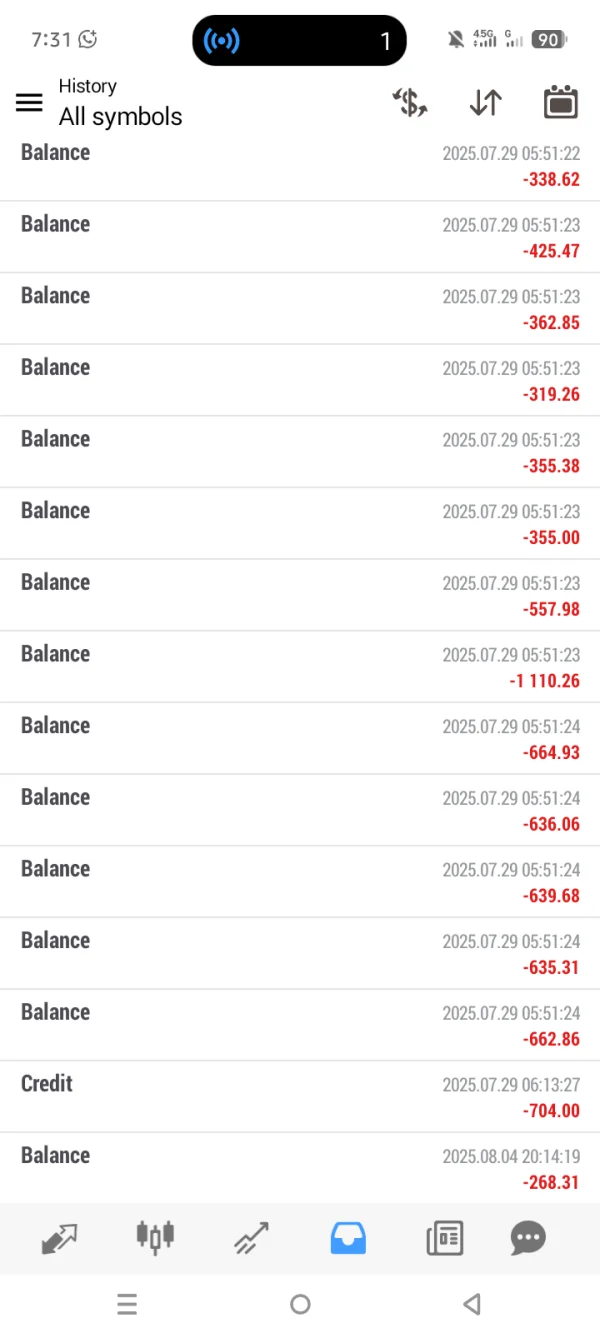This screenshot has height=1333, width=600.
Task: Expand the Credit entry of -704.00
Action: [x=300, y=1097]
